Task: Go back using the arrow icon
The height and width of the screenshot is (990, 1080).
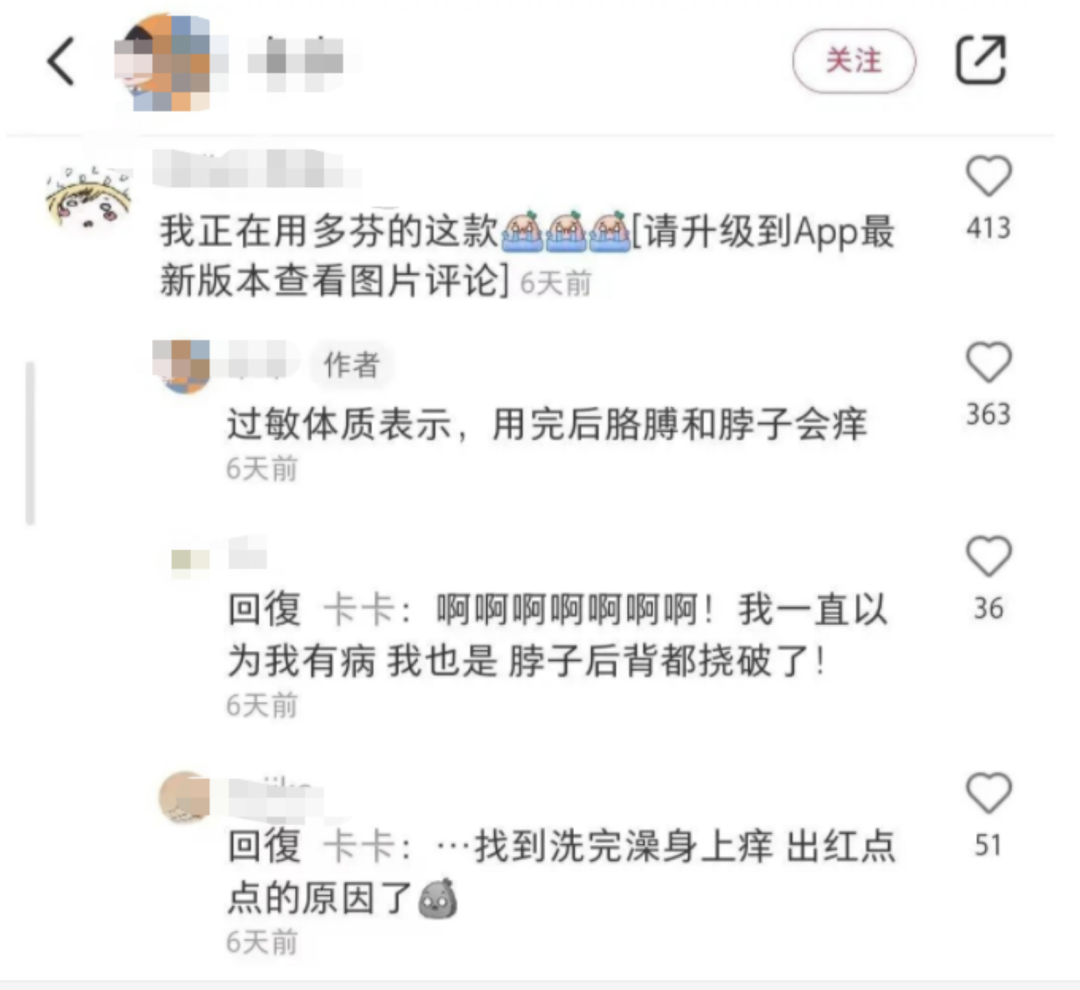Action: (x=62, y=62)
